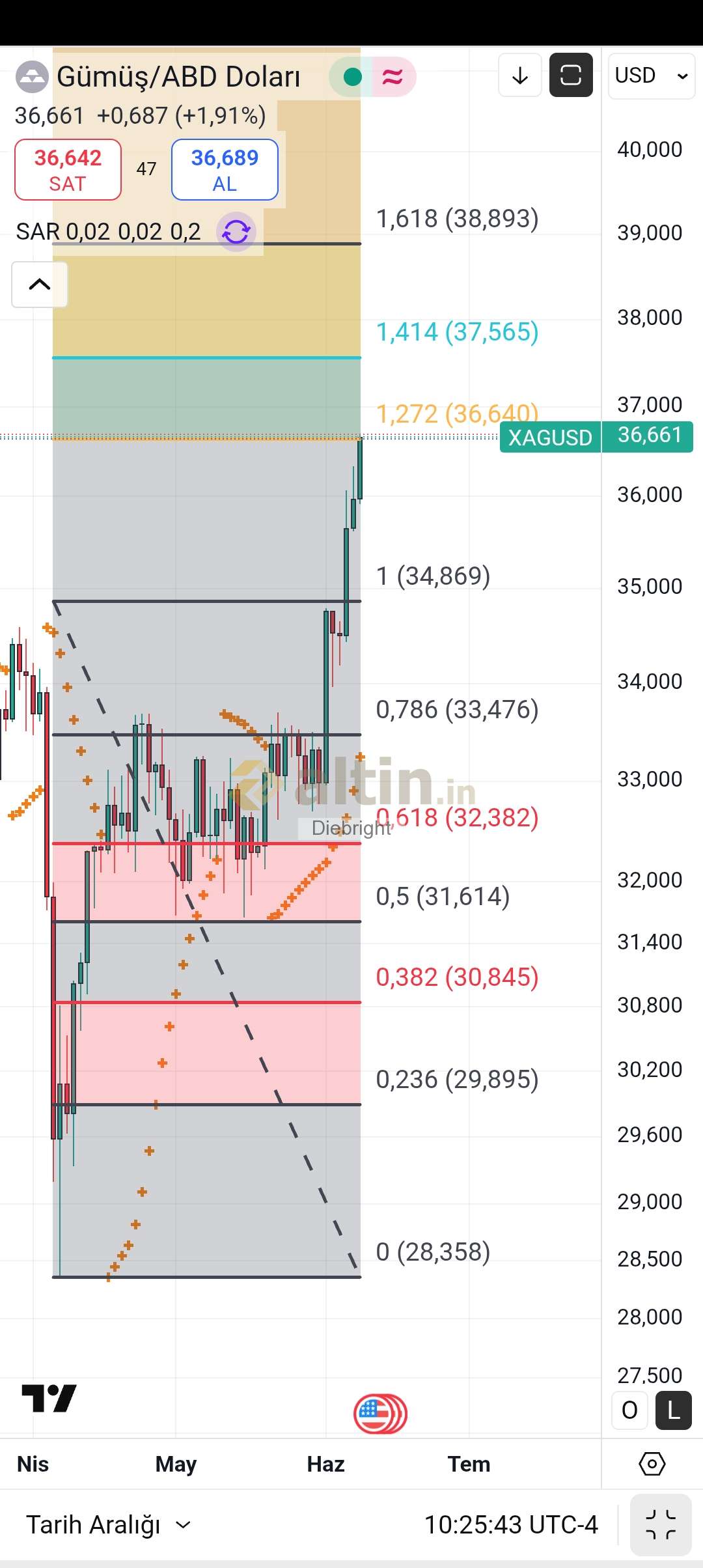
Task: Tap the purple refresh icon beside SAR
Action: pyautogui.click(x=236, y=232)
